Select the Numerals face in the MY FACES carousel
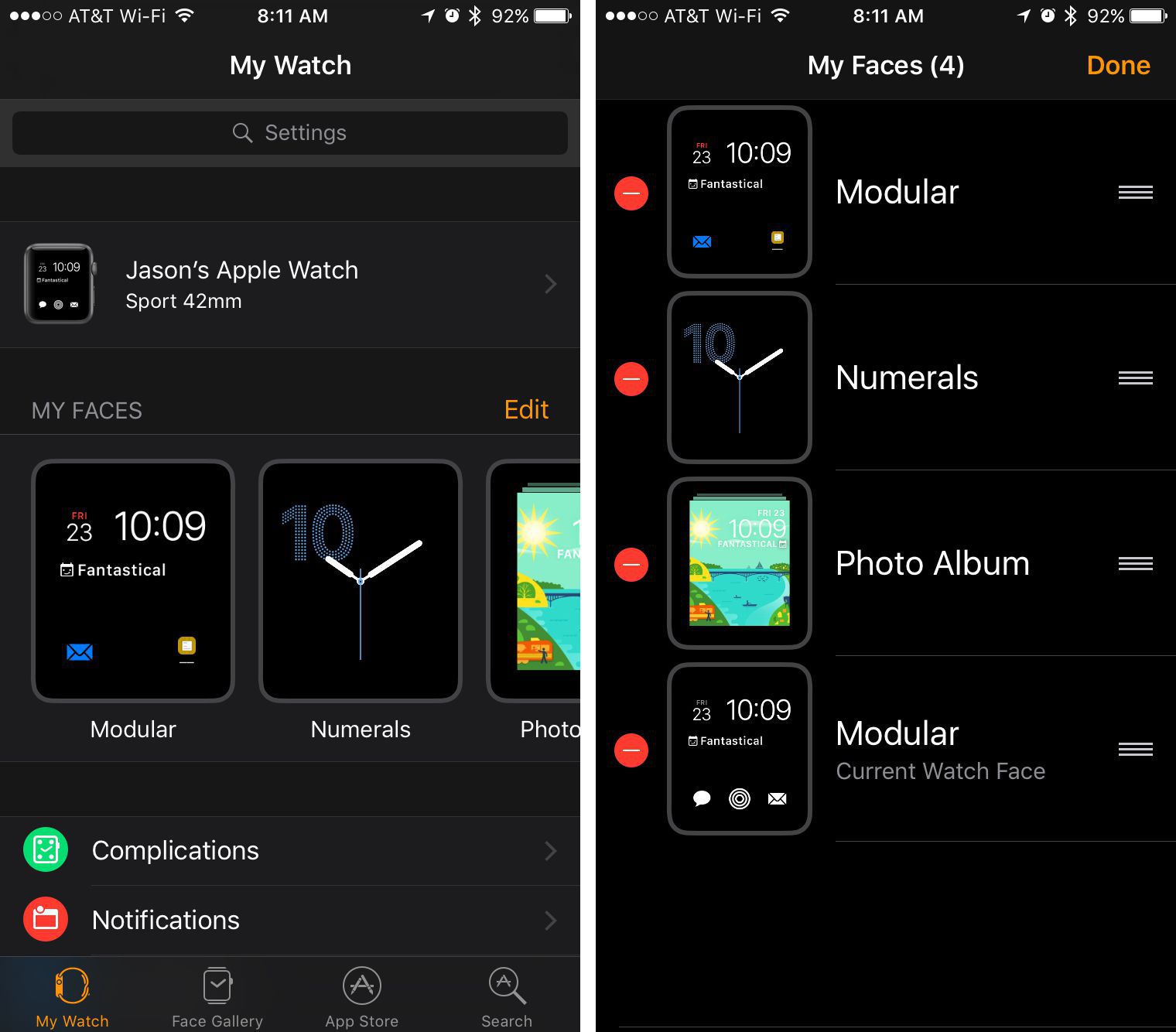The height and width of the screenshot is (1032, 1176). (361, 581)
